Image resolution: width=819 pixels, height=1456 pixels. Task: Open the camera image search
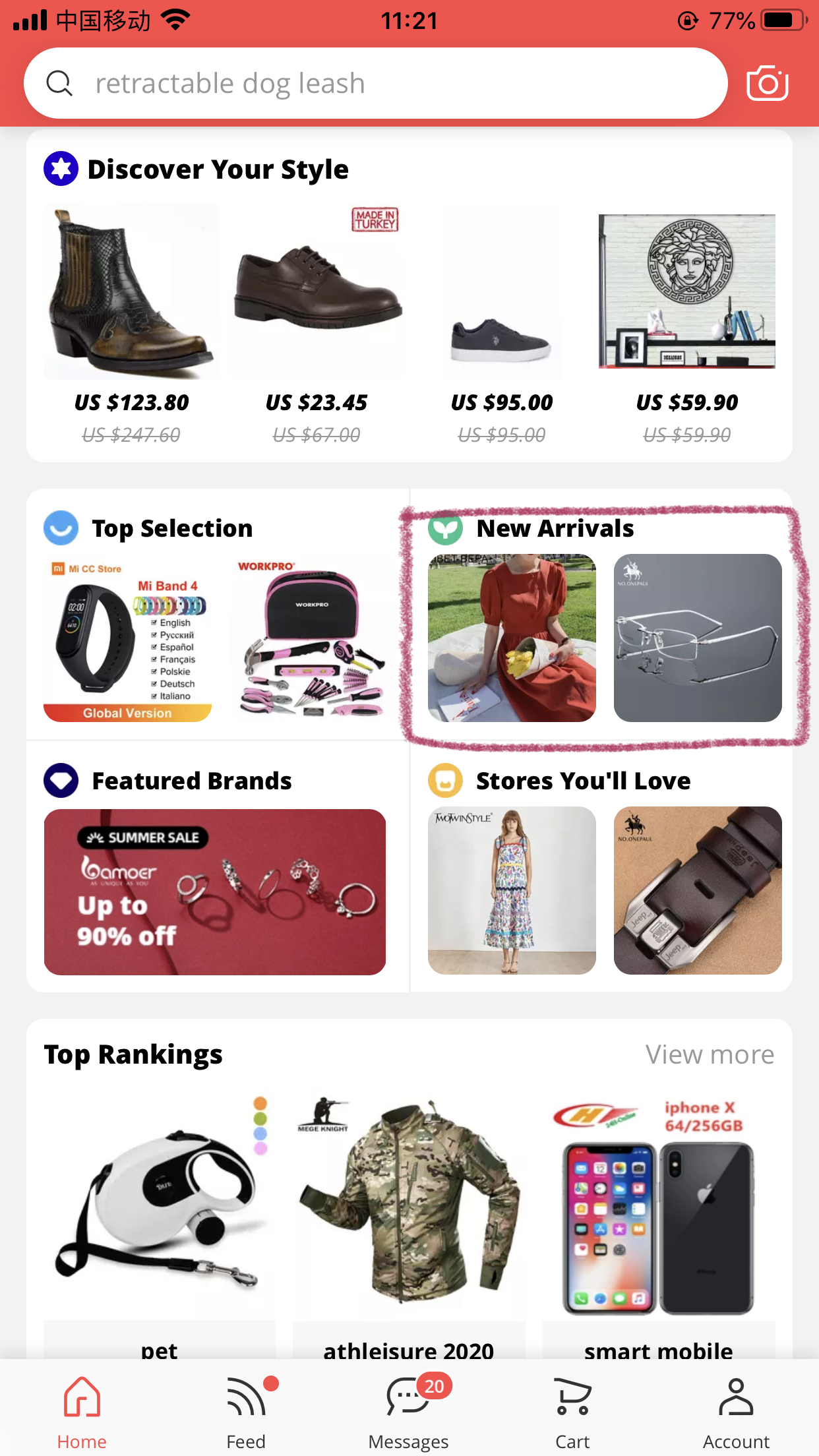tap(767, 84)
